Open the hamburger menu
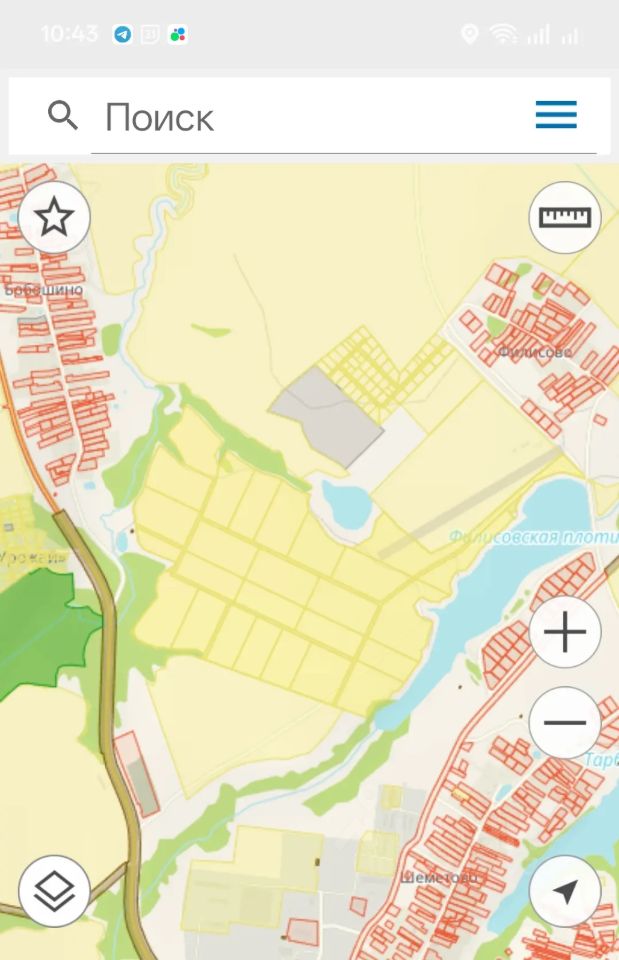 coord(556,115)
